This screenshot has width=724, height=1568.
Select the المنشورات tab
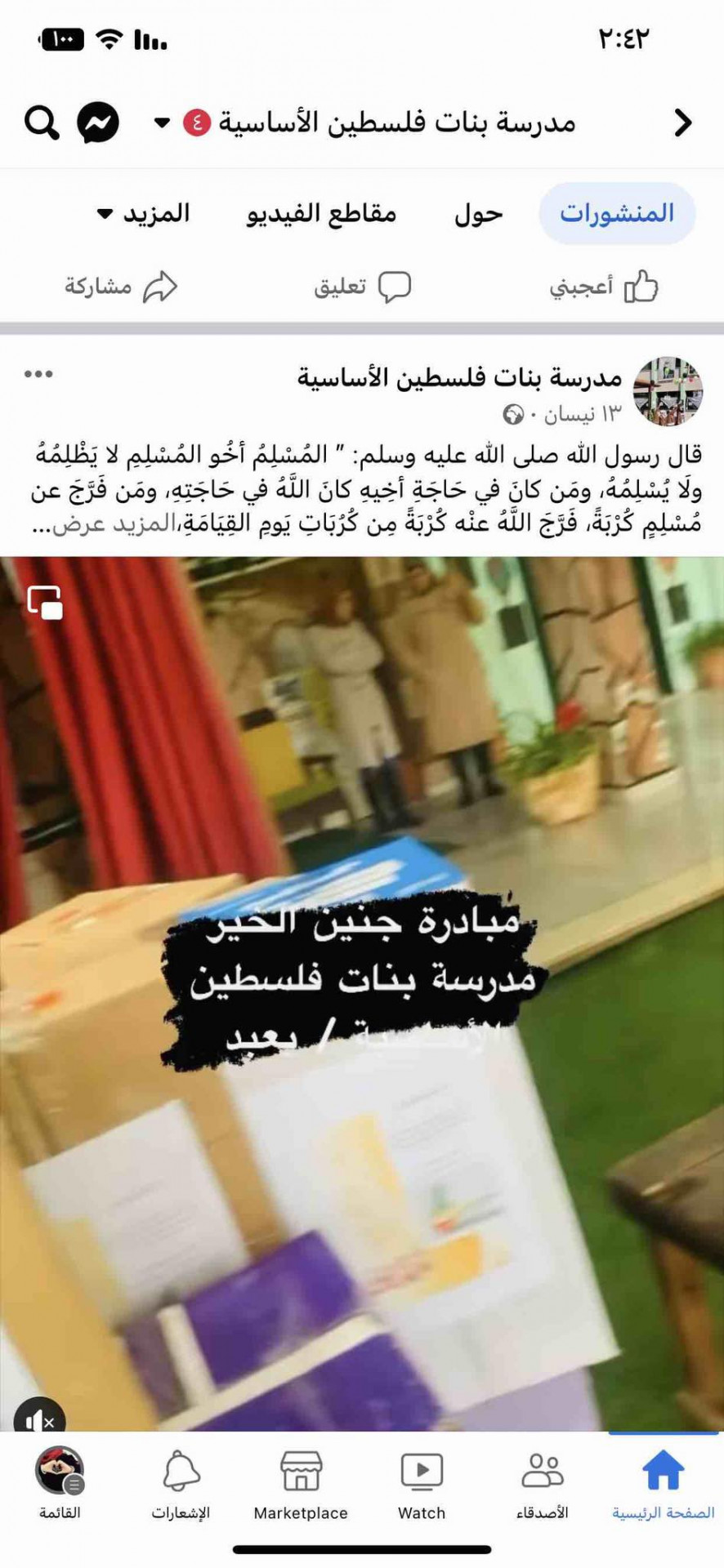[x=617, y=214]
